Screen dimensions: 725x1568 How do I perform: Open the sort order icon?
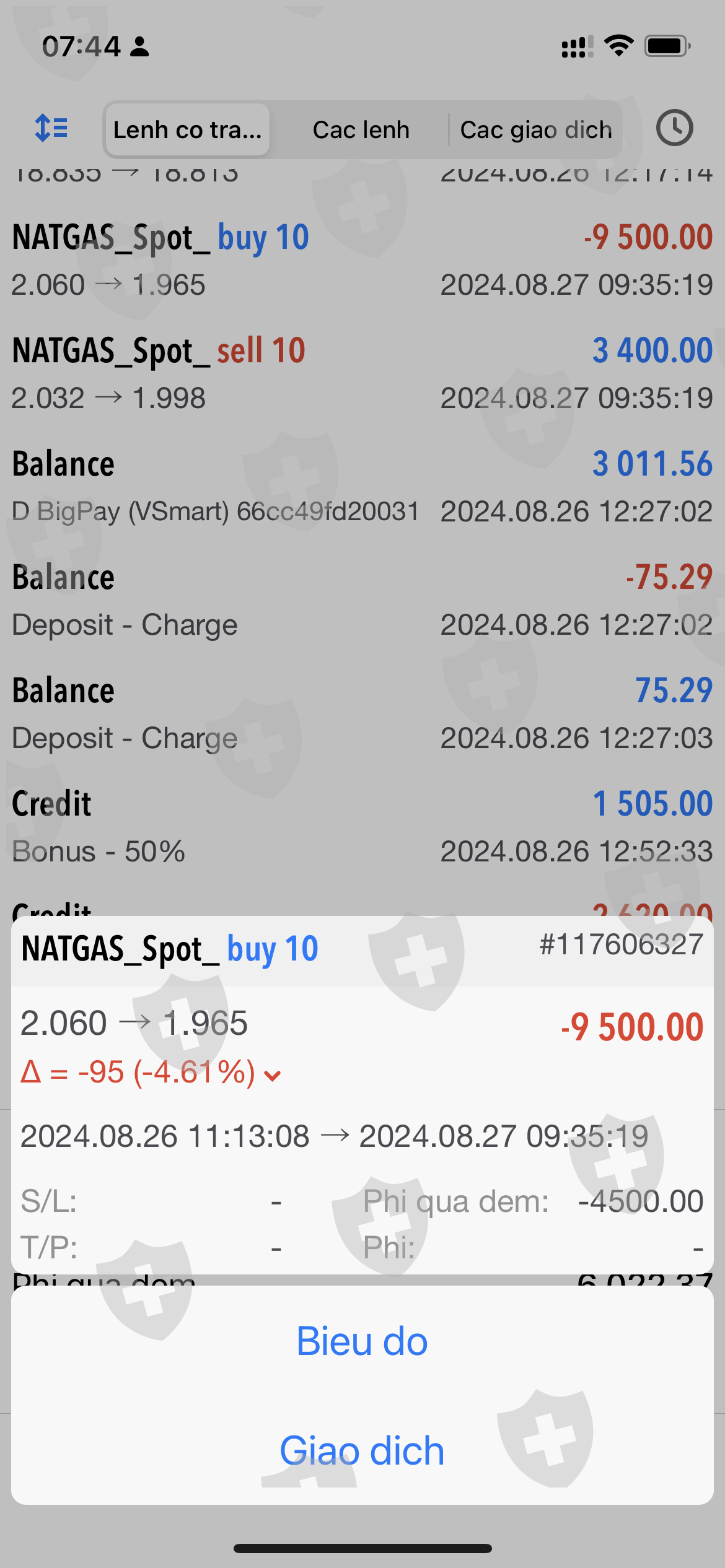pos(51,129)
